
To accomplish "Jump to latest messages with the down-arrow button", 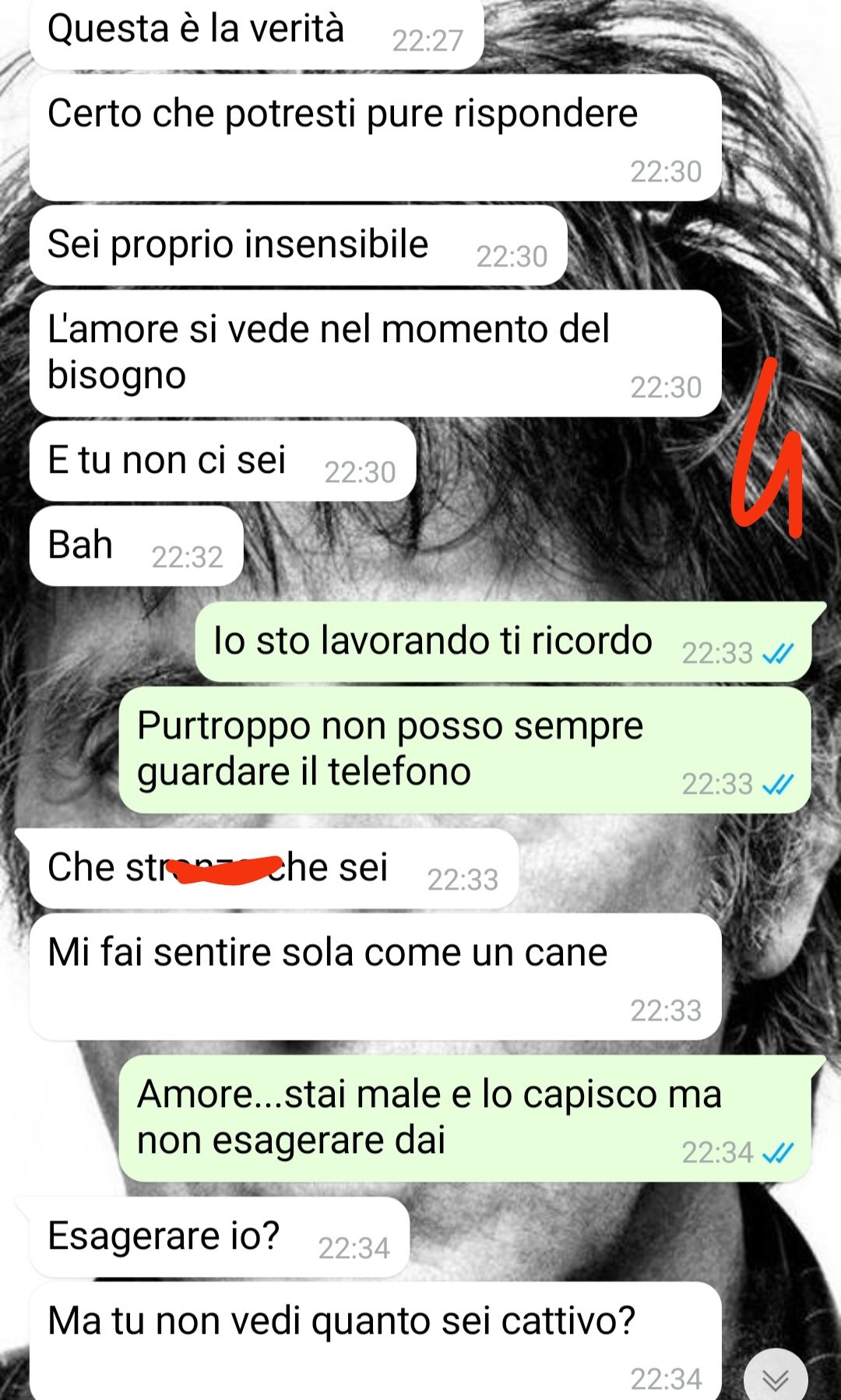I will [x=776, y=1378].
